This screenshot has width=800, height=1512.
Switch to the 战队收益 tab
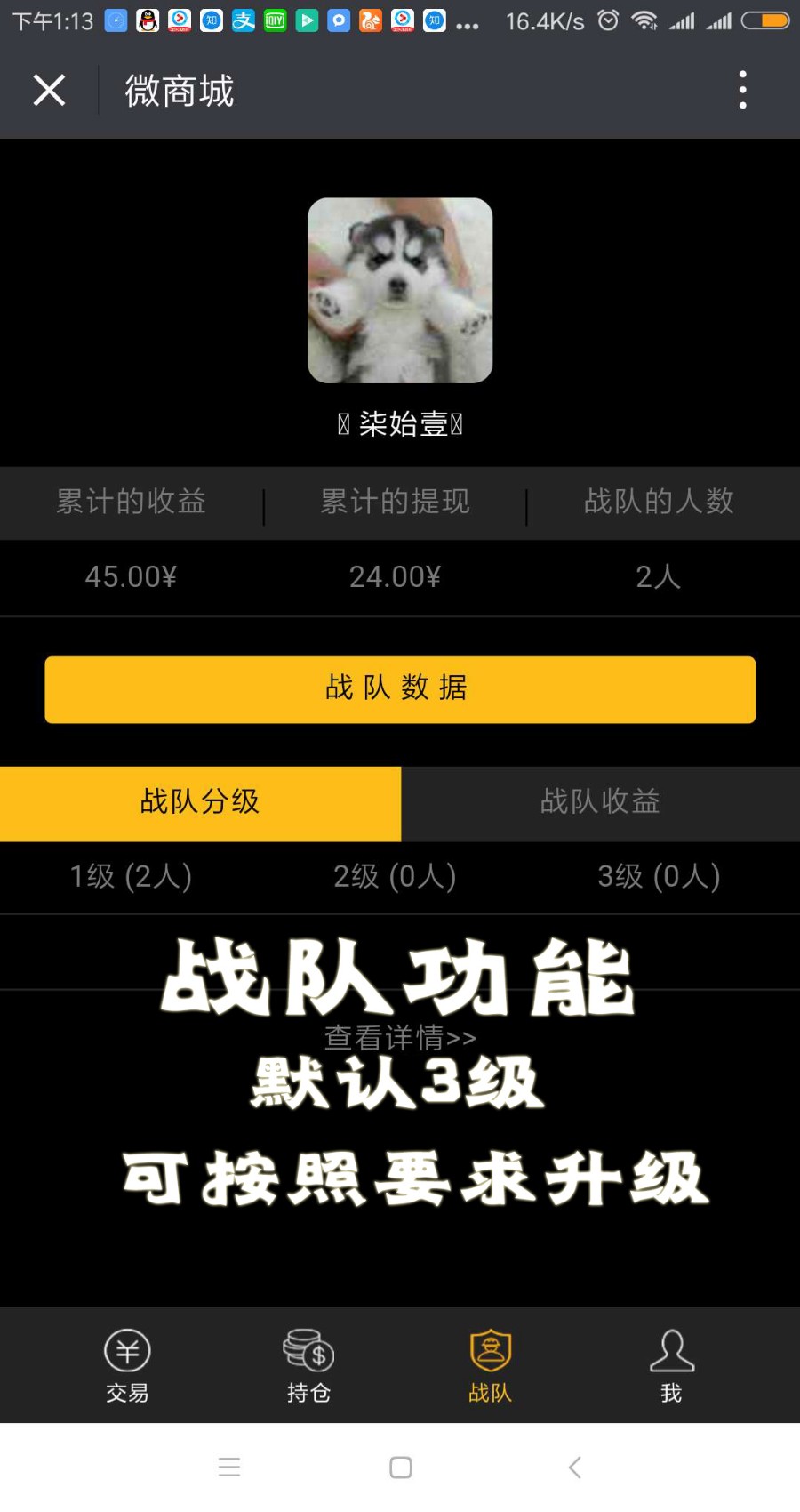pyautogui.click(x=600, y=802)
